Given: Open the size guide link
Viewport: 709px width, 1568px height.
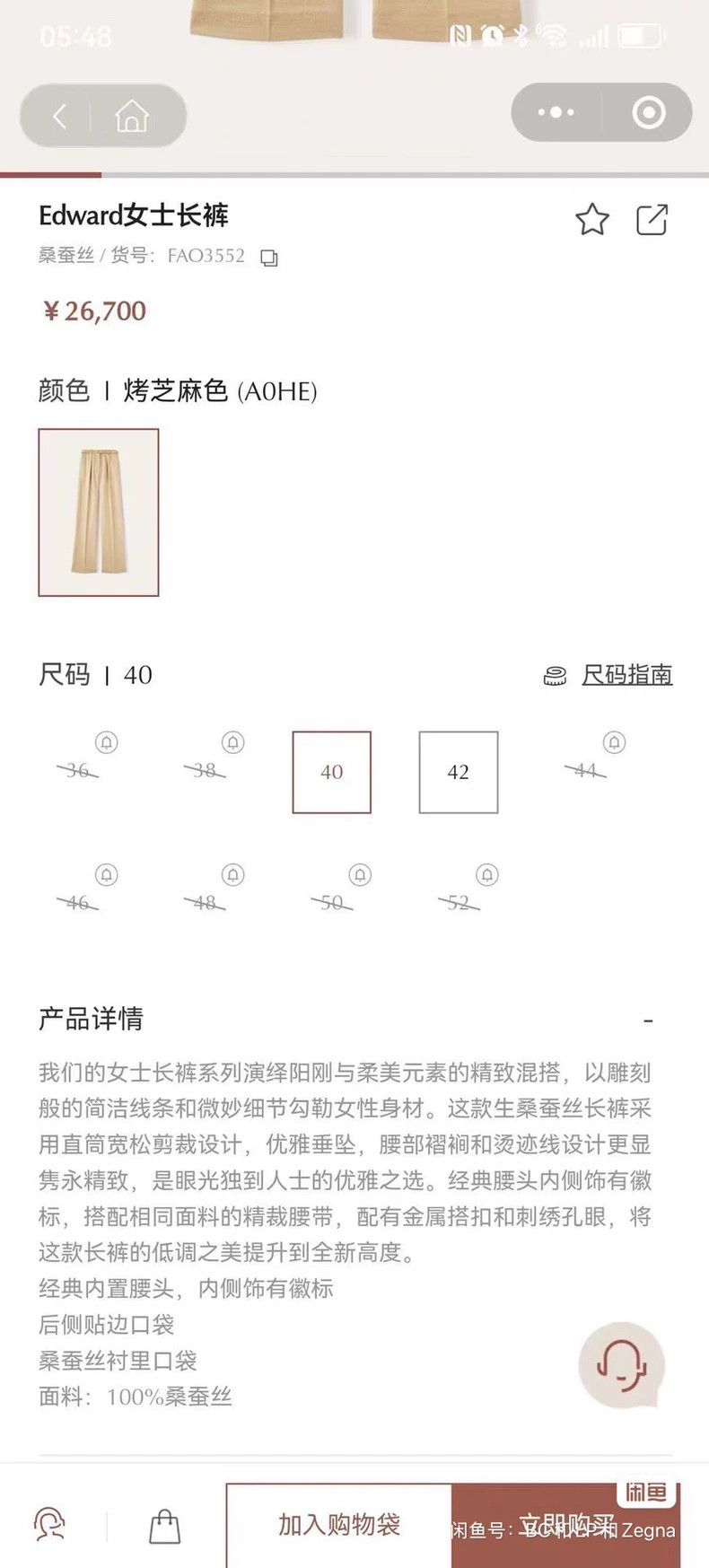Looking at the screenshot, I should point(627,675).
